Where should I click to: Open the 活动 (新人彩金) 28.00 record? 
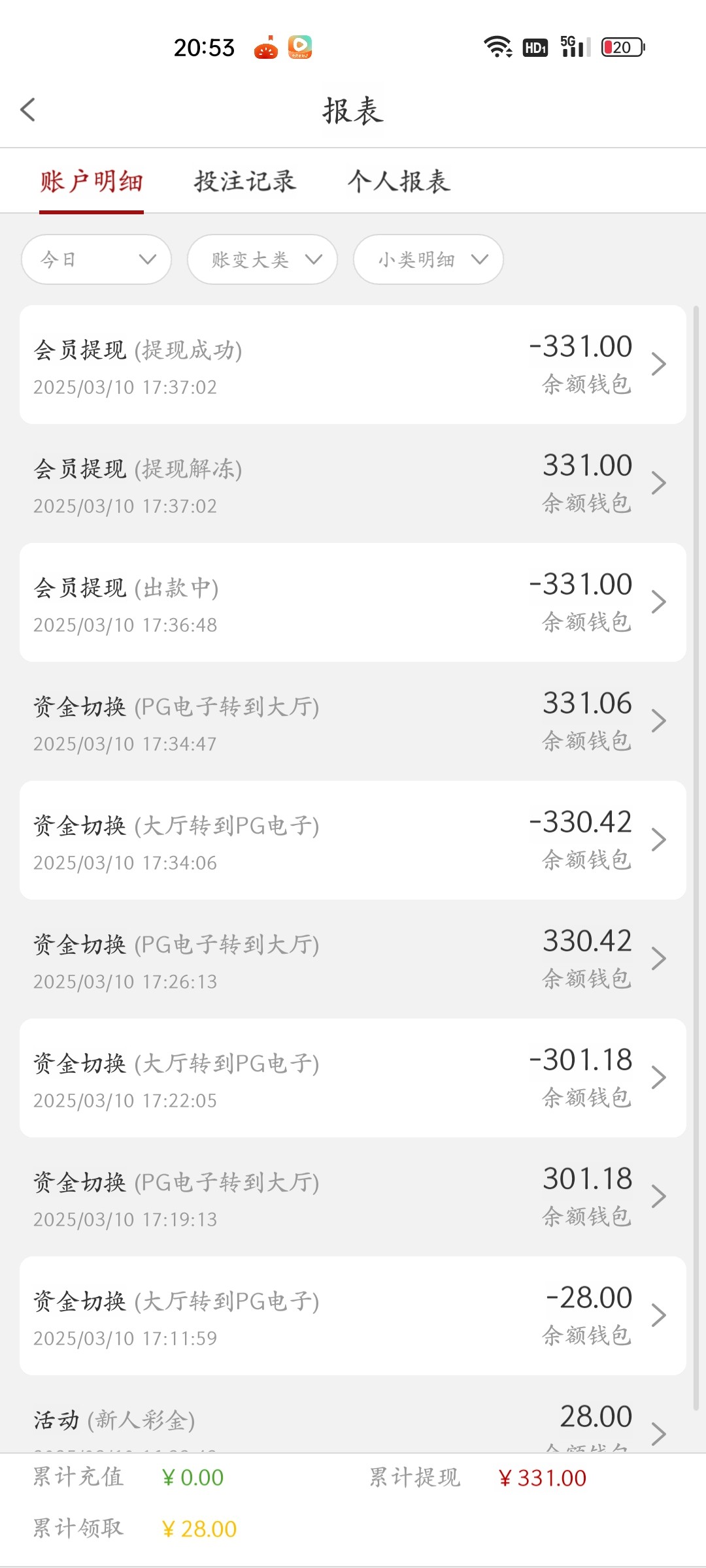[353, 1414]
